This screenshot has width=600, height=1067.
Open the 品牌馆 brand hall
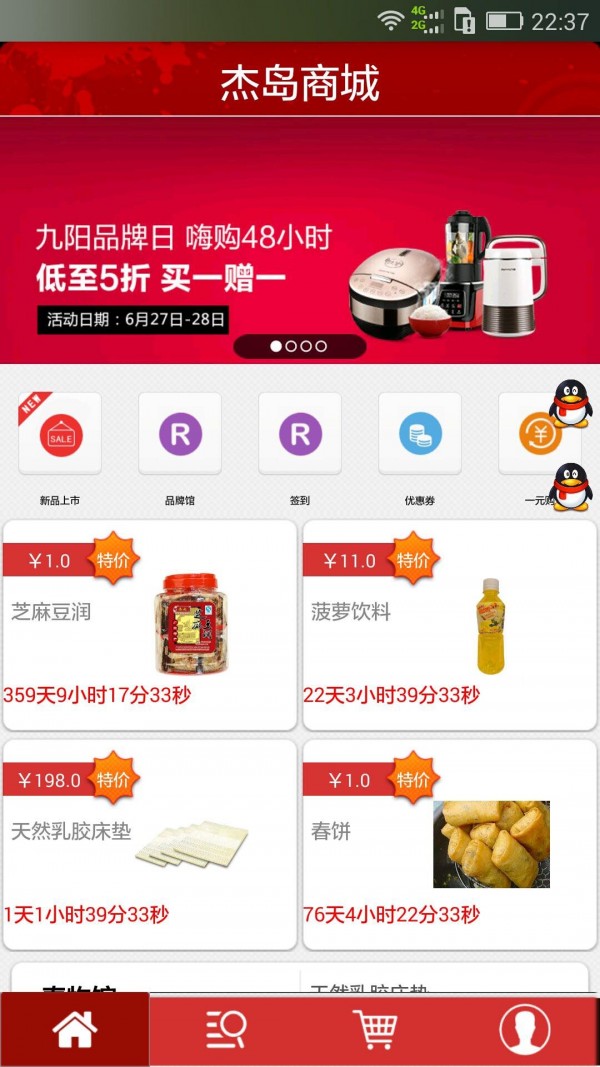coord(180,435)
